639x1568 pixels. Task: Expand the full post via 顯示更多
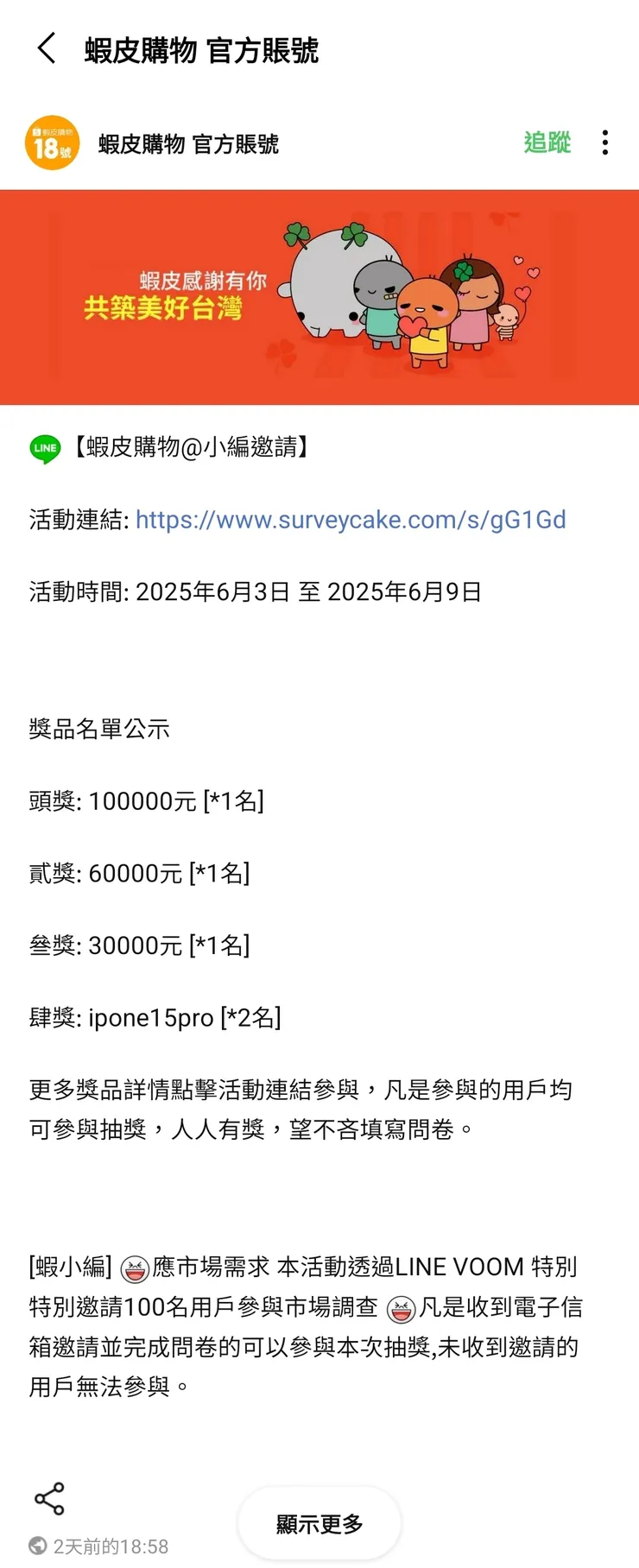(319, 1525)
